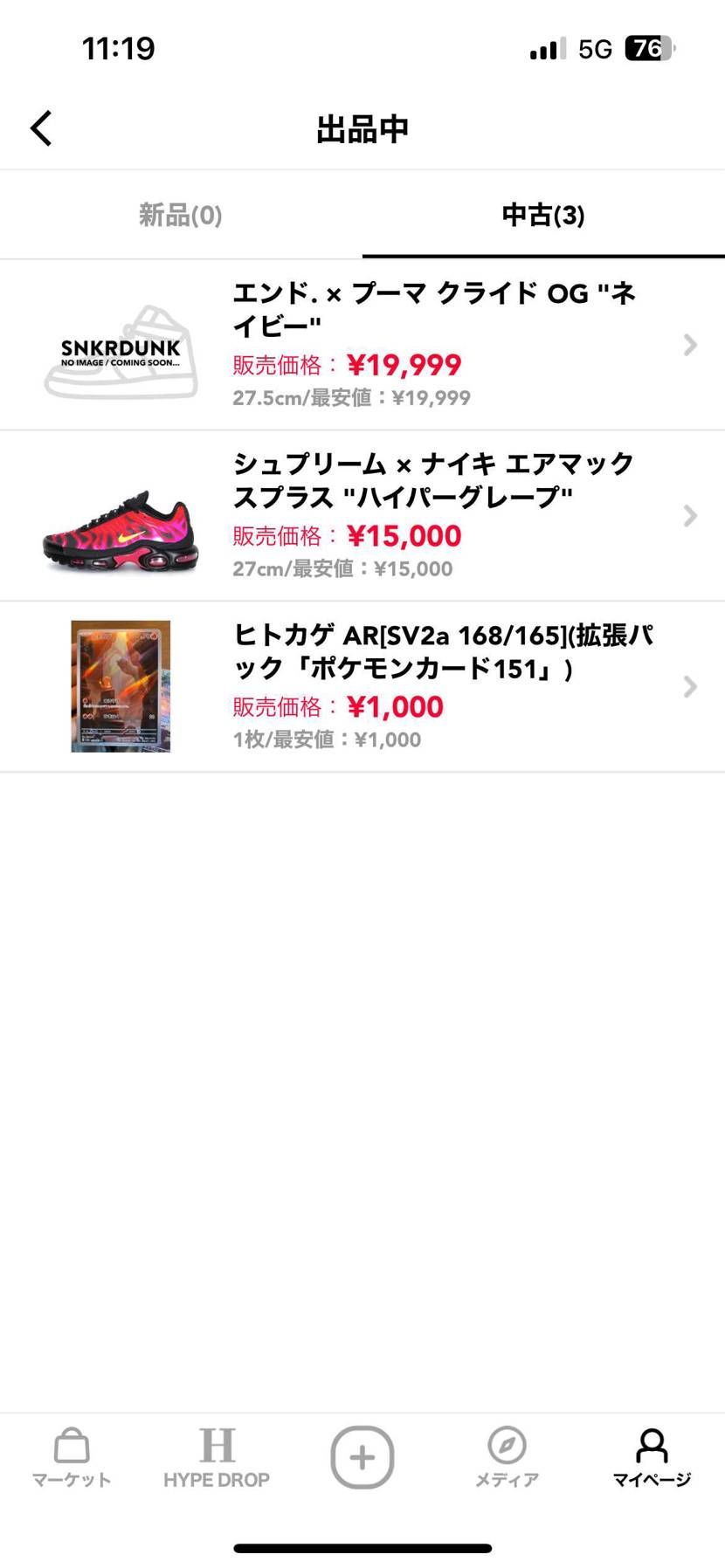
Task: Expand the エンド. × プーマ クライド listing chevron
Action: pos(689,345)
